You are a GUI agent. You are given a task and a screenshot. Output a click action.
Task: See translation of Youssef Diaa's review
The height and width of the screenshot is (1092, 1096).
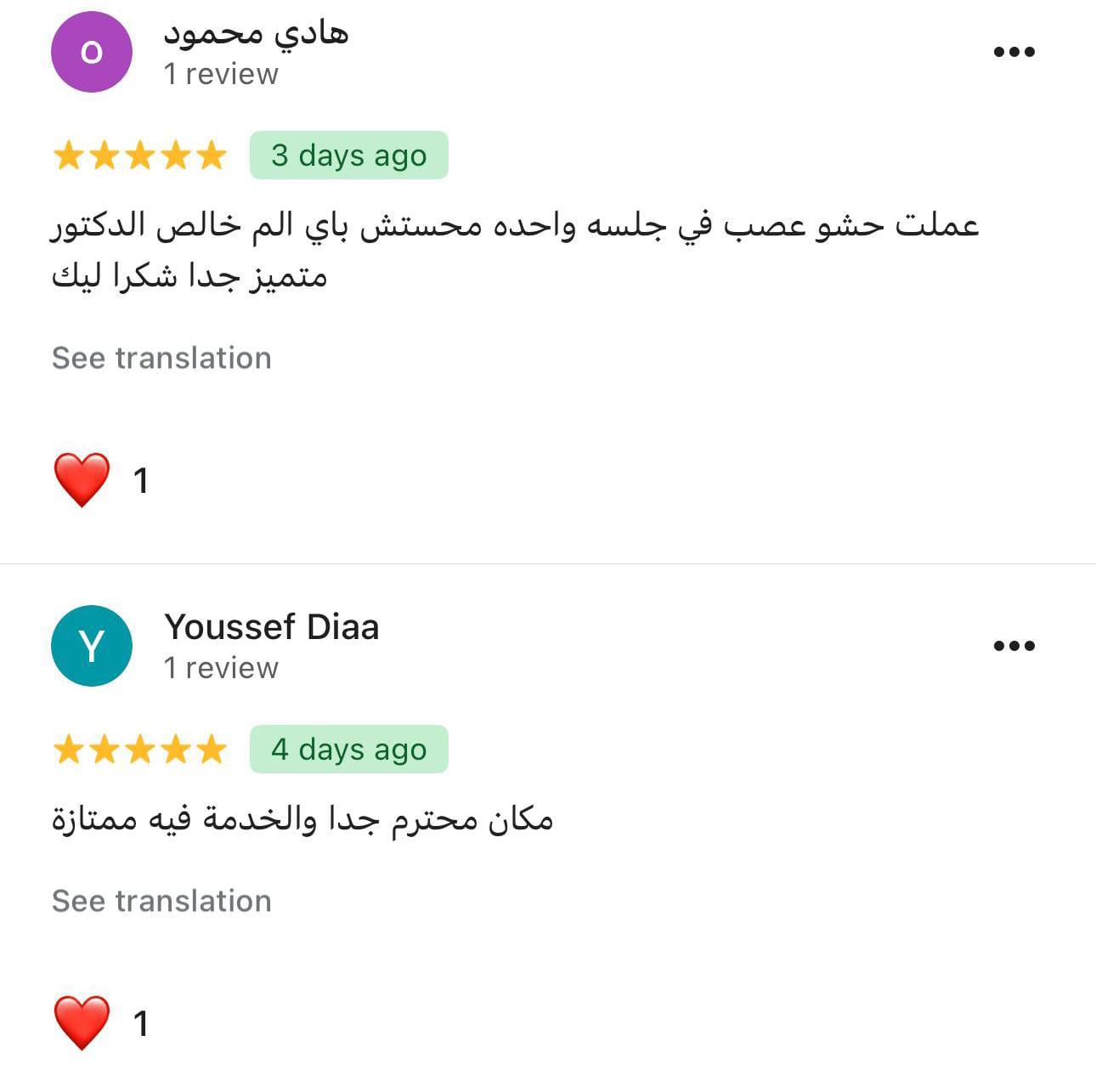pos(161,901)
